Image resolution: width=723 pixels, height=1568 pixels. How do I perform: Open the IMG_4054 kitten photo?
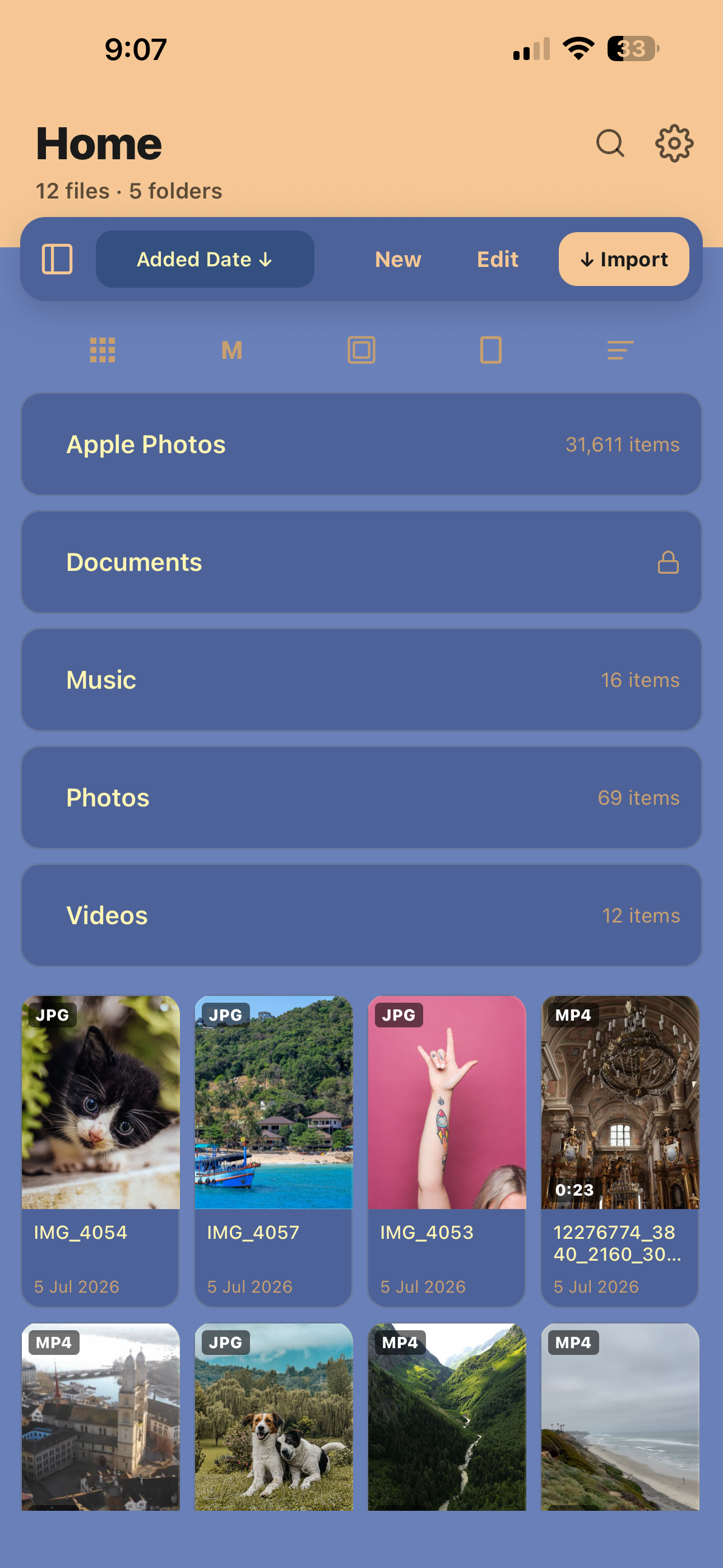pos(100,1150)
